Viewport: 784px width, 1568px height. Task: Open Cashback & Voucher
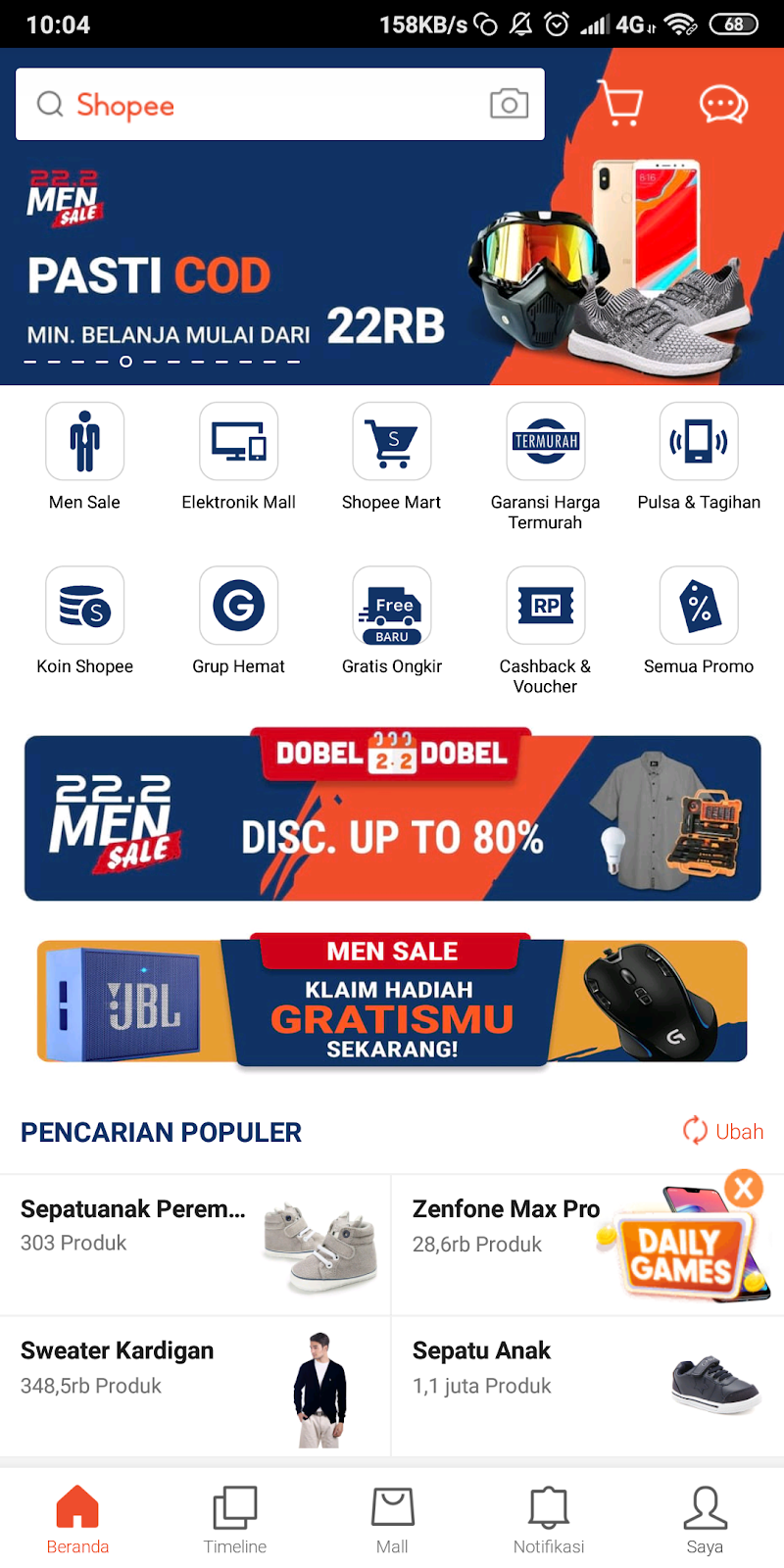(x=545, y=629)
